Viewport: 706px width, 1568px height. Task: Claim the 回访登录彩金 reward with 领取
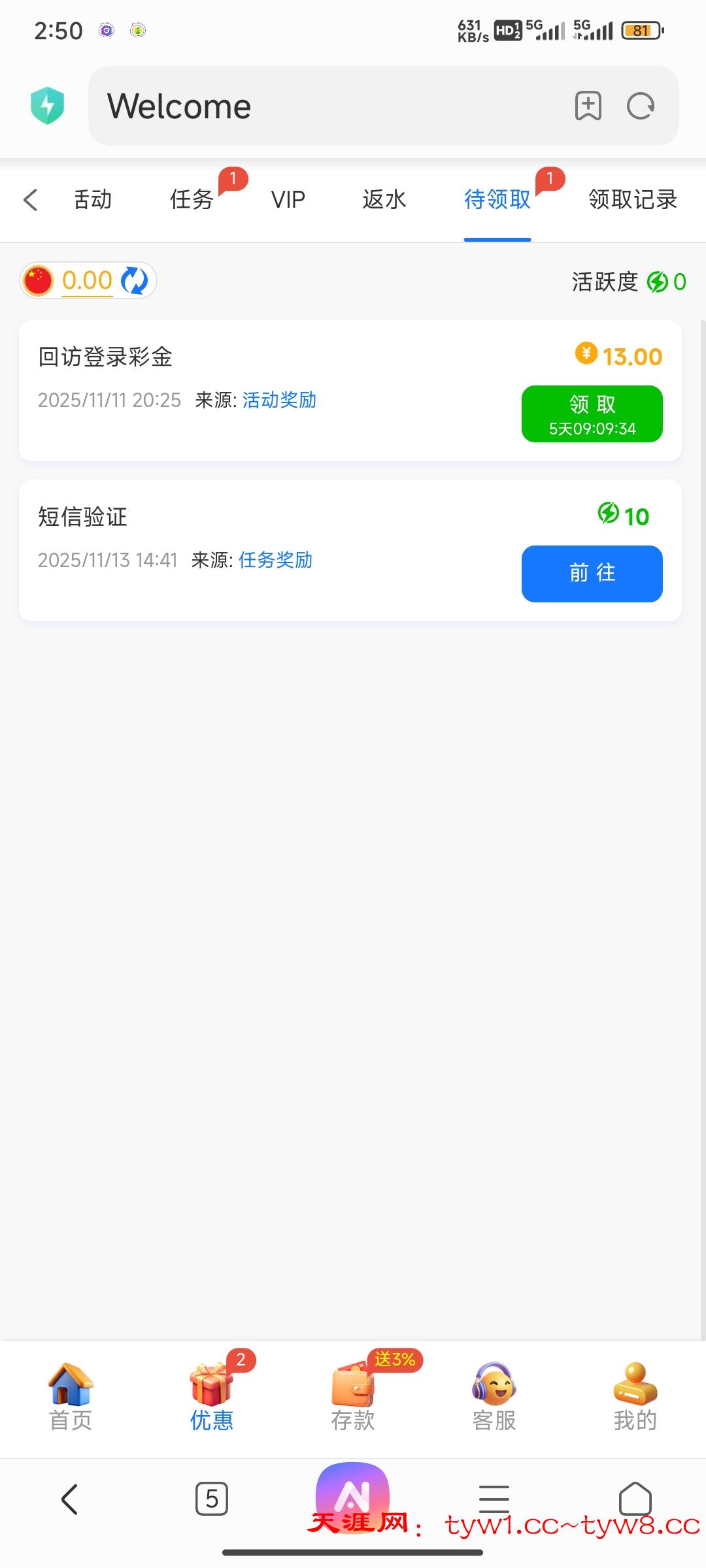(x=592, y=414)
